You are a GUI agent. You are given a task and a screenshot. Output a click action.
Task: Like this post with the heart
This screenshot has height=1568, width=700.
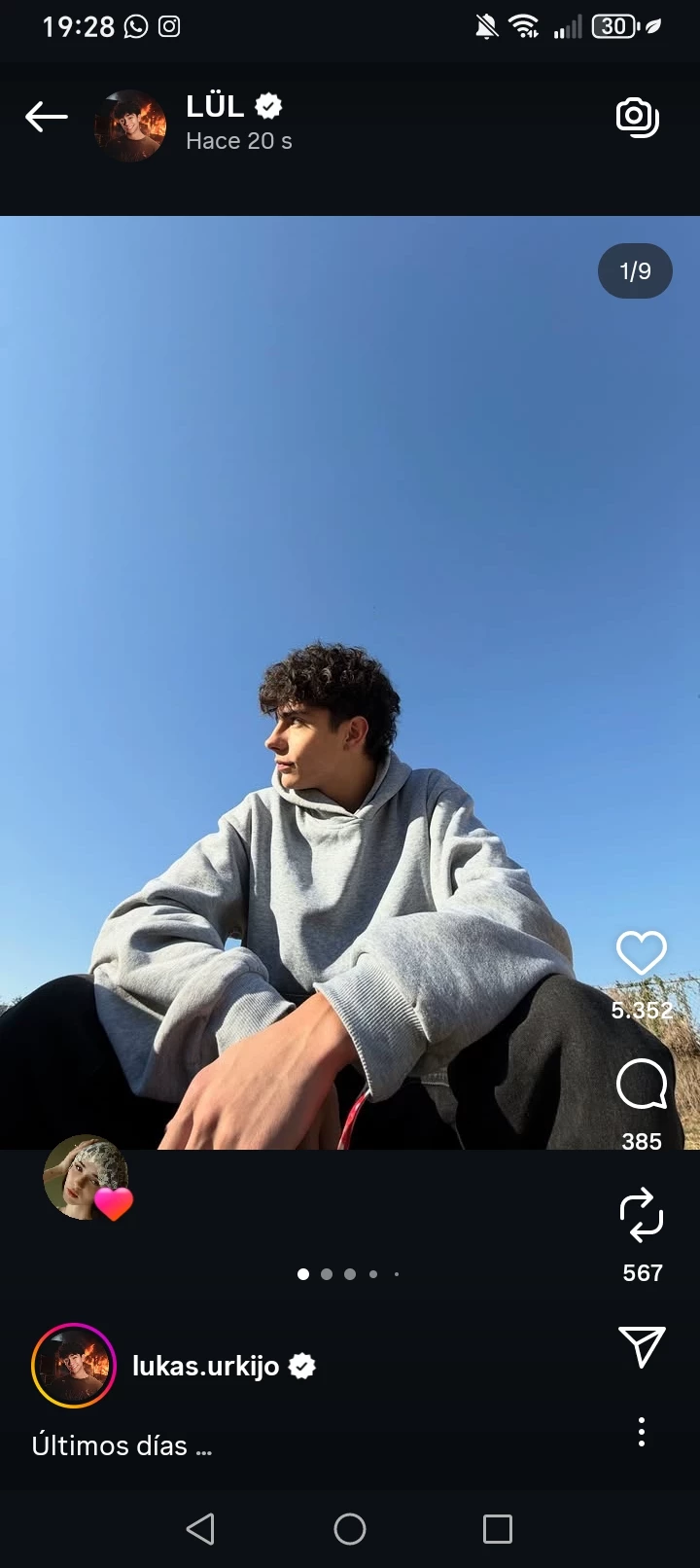pos(642,953)
